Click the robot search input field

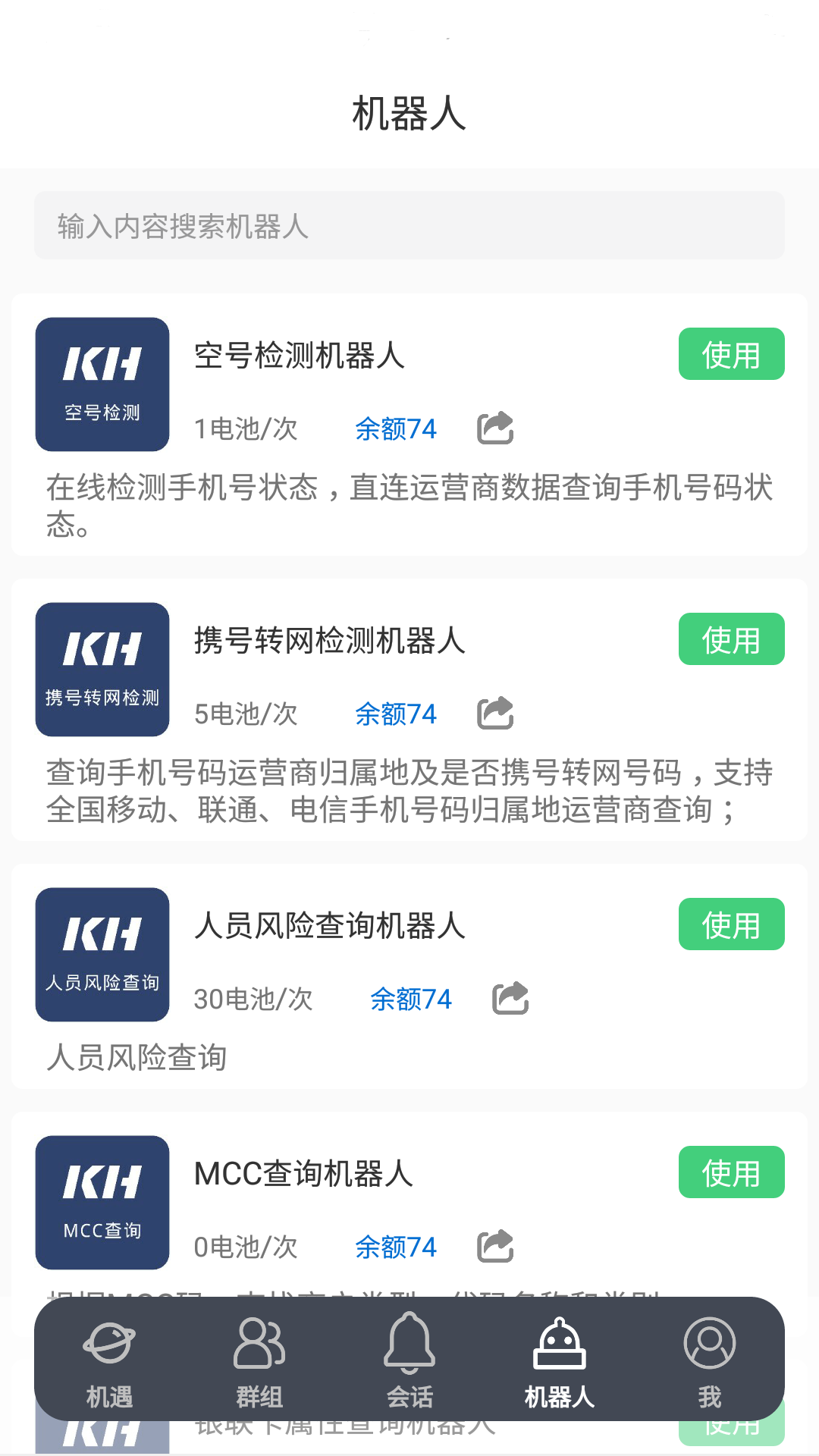[x=409, y=225]
